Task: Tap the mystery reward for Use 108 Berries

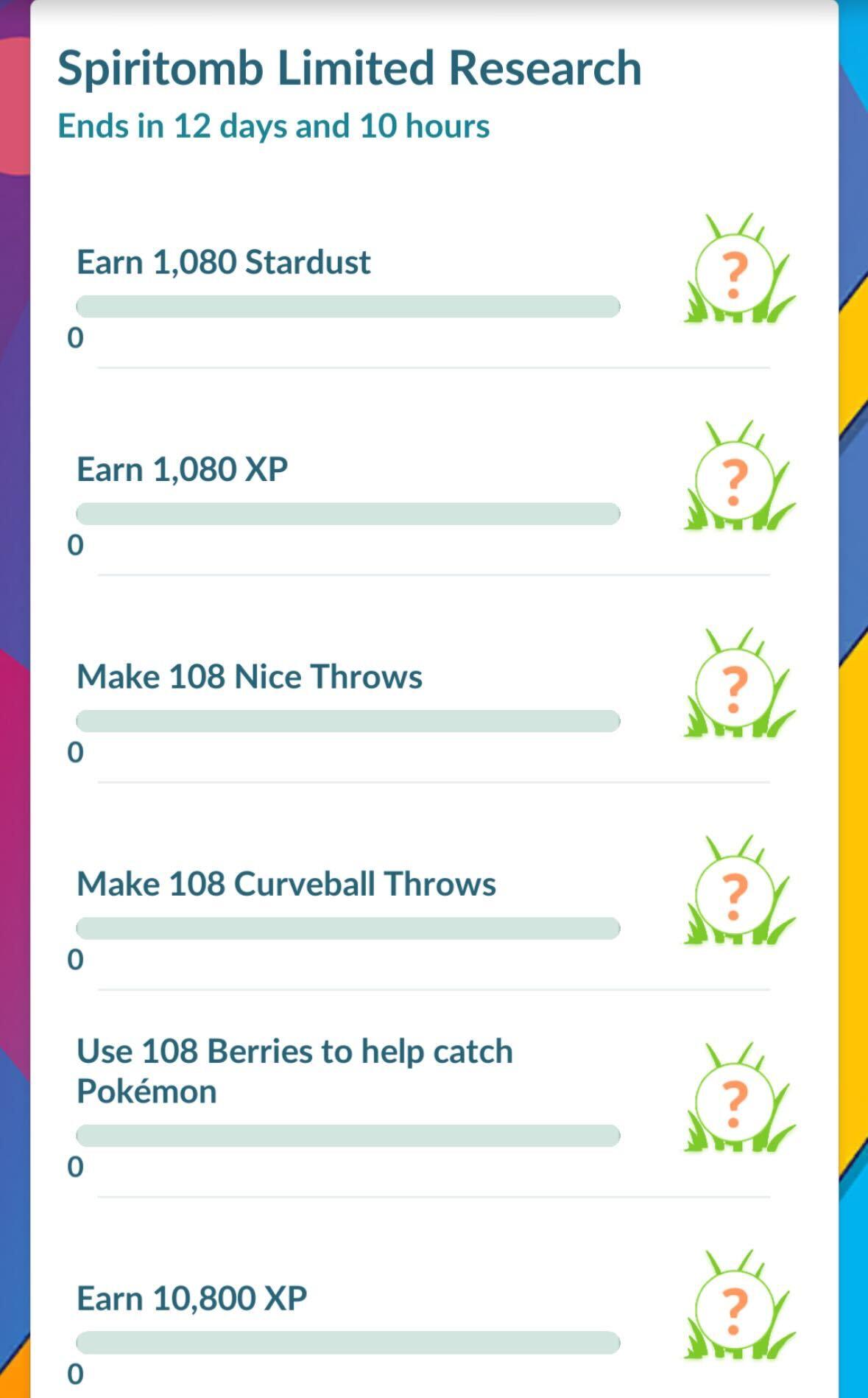Action: click(x=735, y=1103)
